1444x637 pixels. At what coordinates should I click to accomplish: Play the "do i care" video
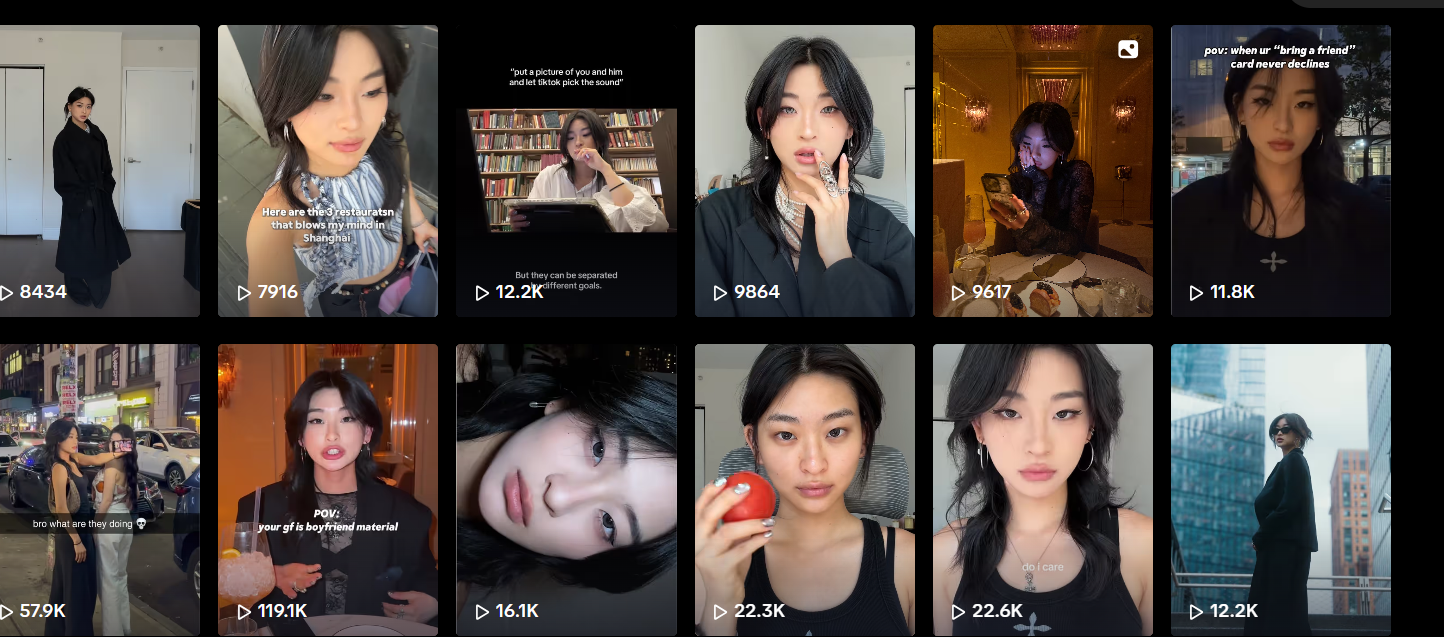point(1043,490)
